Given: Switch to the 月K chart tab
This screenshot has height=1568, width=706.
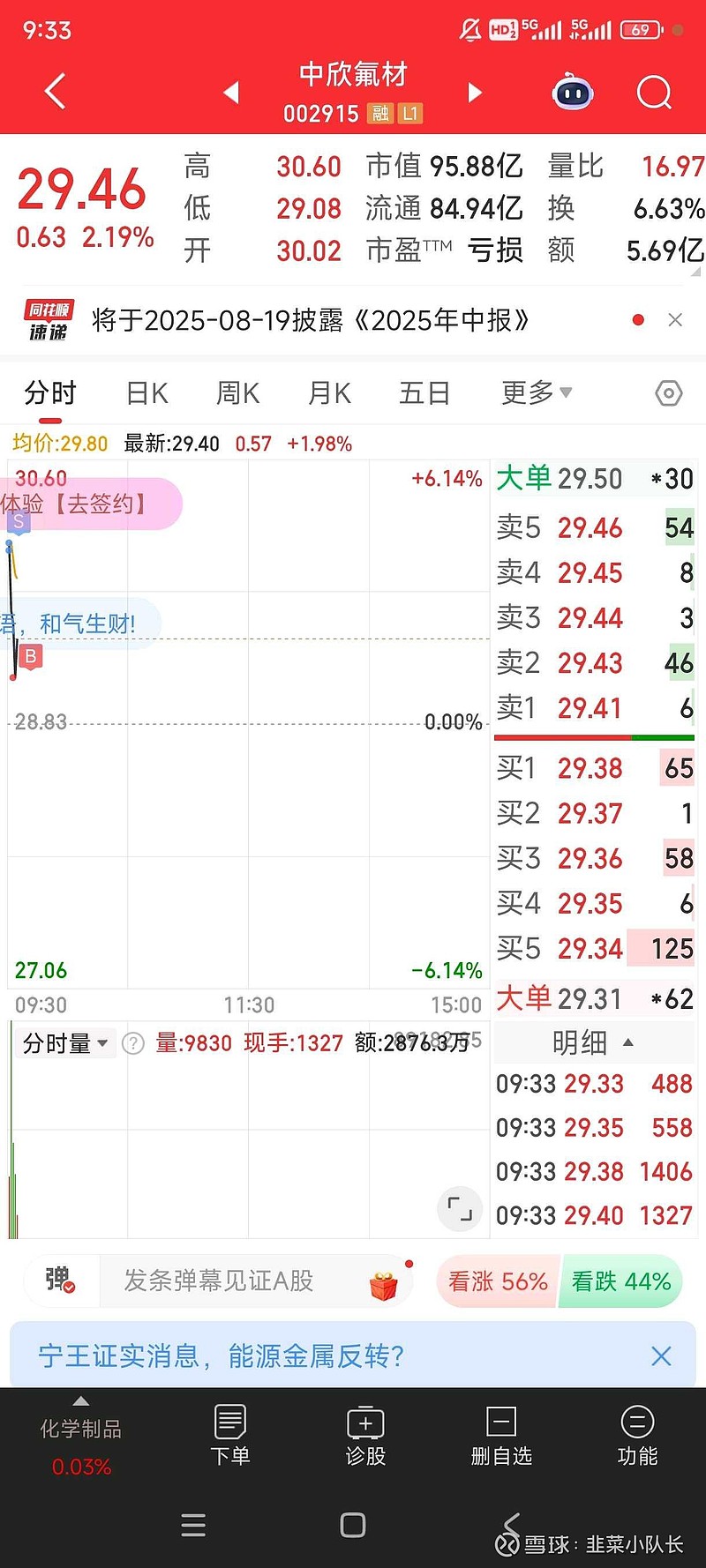Looking at the screenshot, I should click(x=330, y=392).
